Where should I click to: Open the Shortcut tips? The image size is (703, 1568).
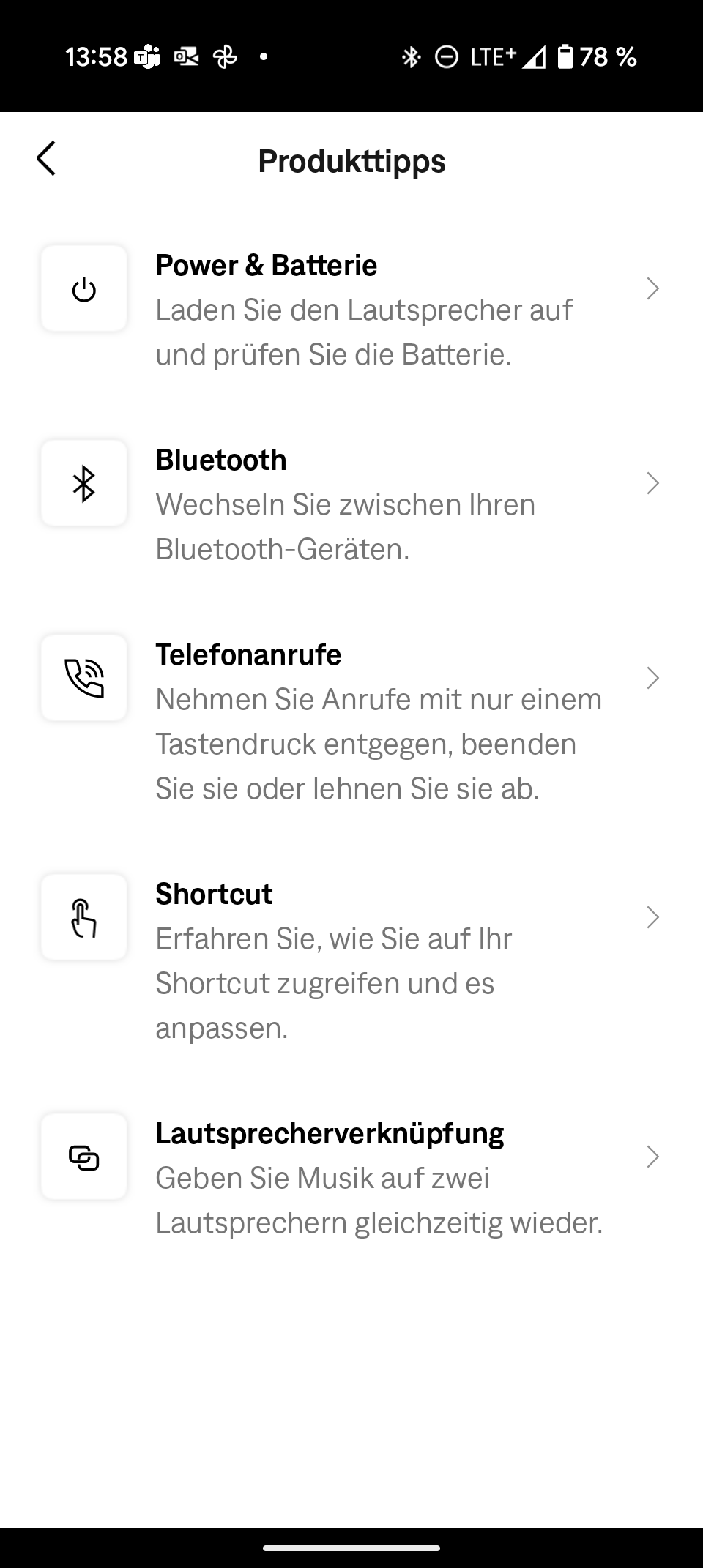[x=351, y=961]
